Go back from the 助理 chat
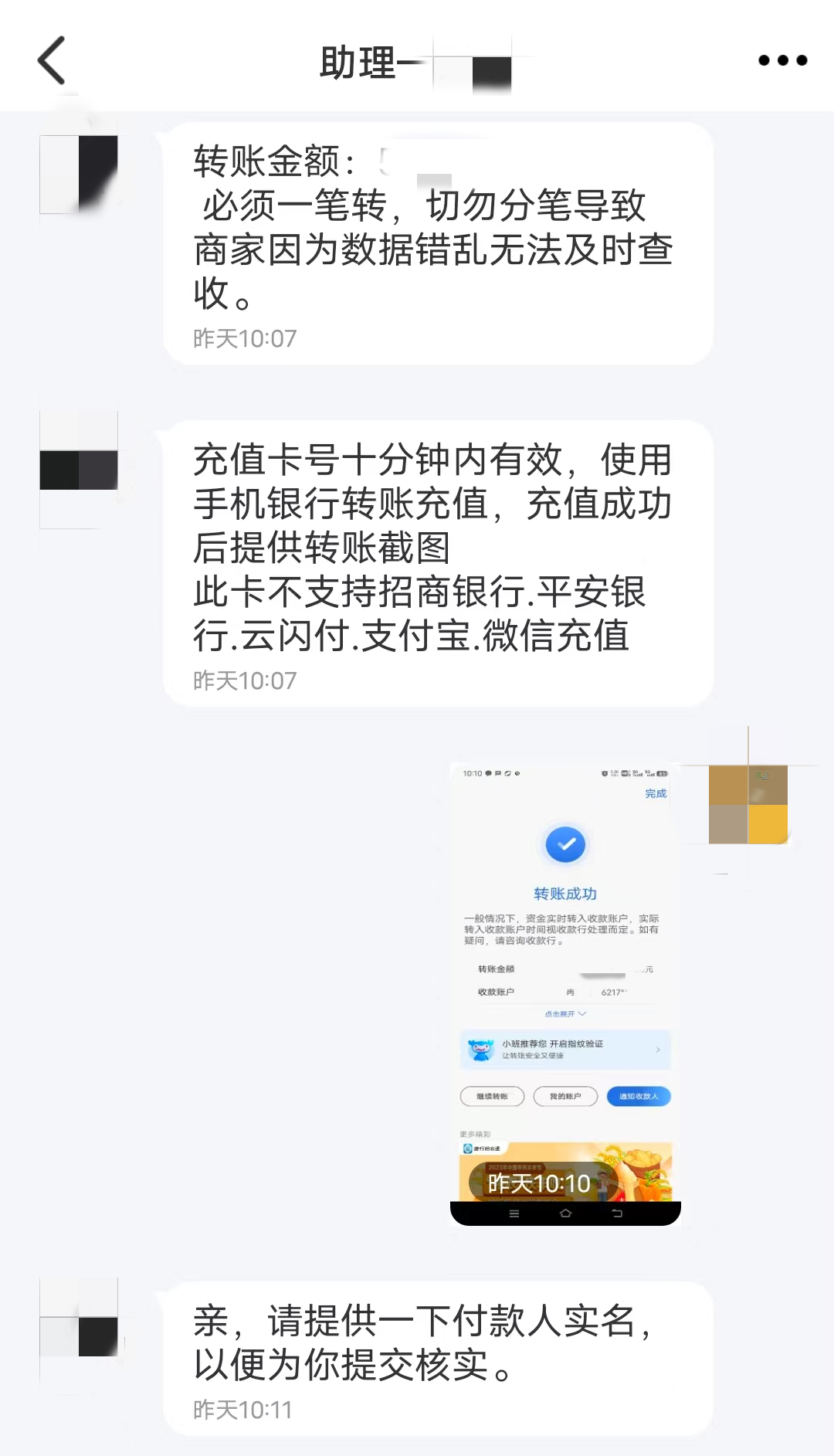This screenshot has width=834, height=1456. (52, 60)
